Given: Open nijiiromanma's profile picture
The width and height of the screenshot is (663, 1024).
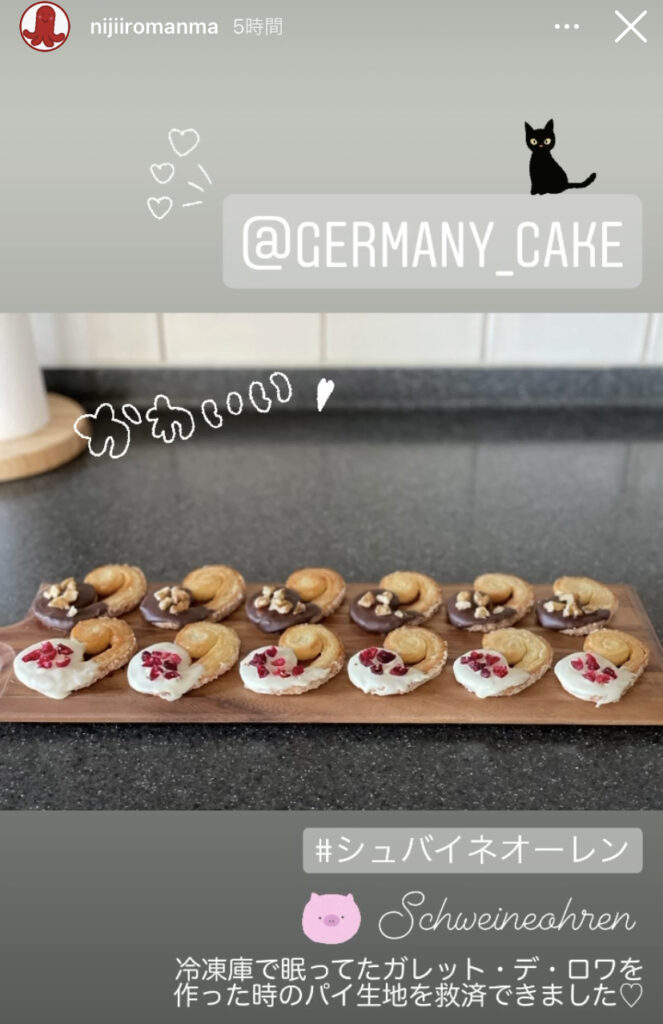Looking at the screenshot, I should [45, 27].
